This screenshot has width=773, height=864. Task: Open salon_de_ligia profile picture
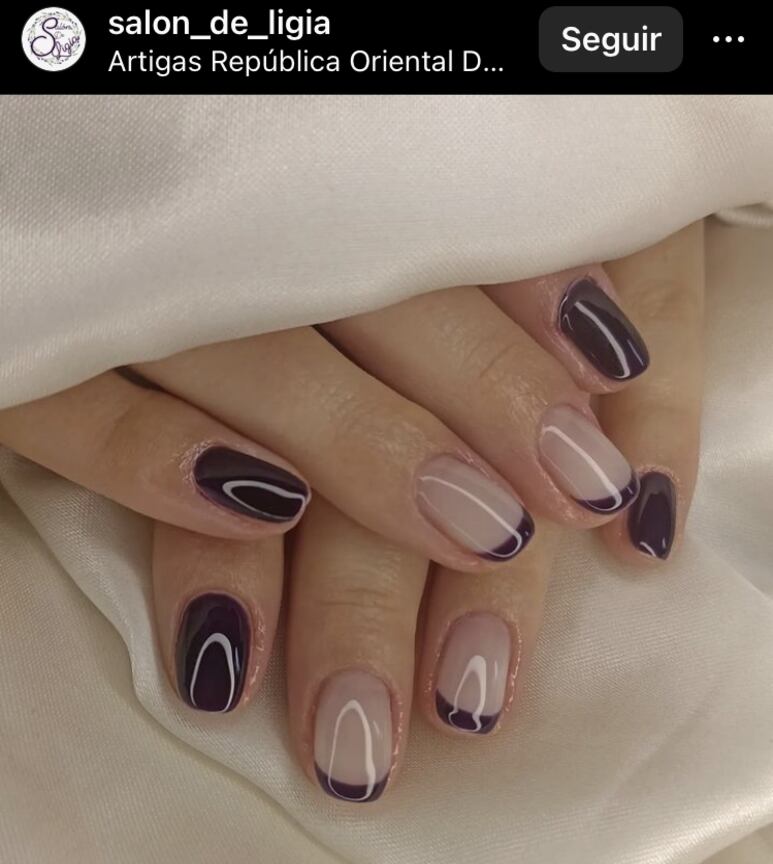[54, 40]
